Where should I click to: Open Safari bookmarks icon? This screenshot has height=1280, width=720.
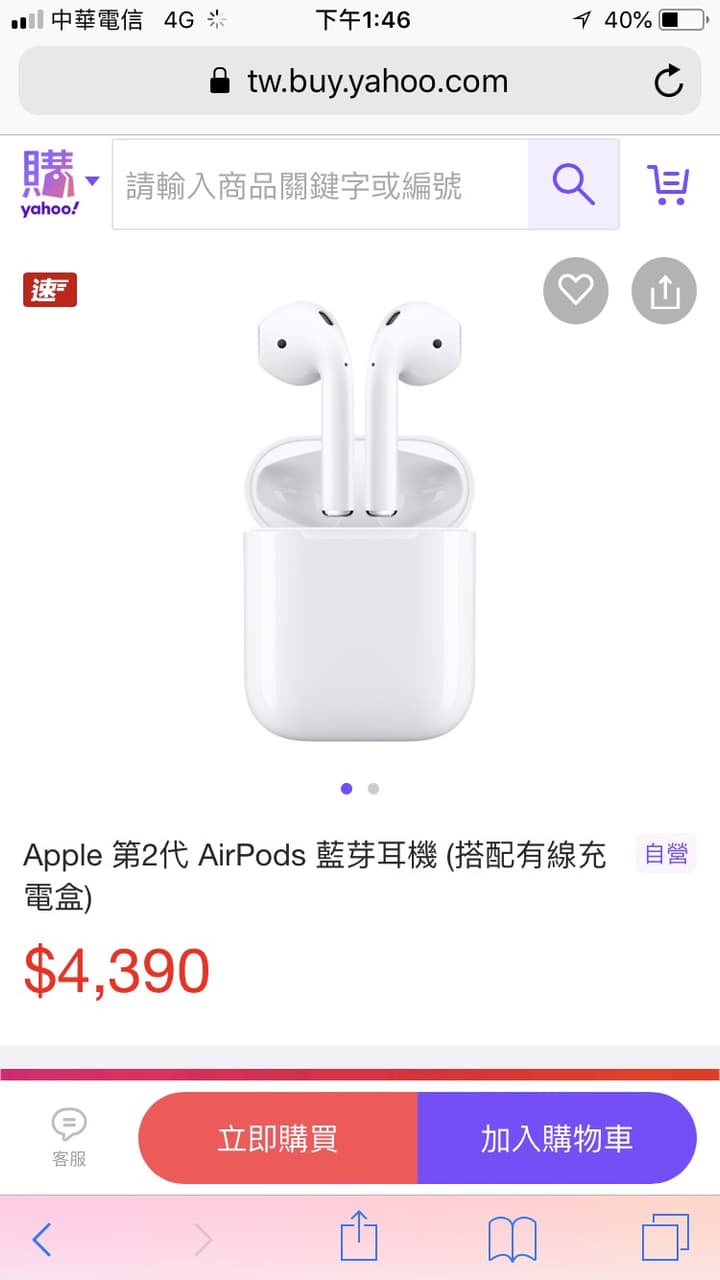[512, 1240]
